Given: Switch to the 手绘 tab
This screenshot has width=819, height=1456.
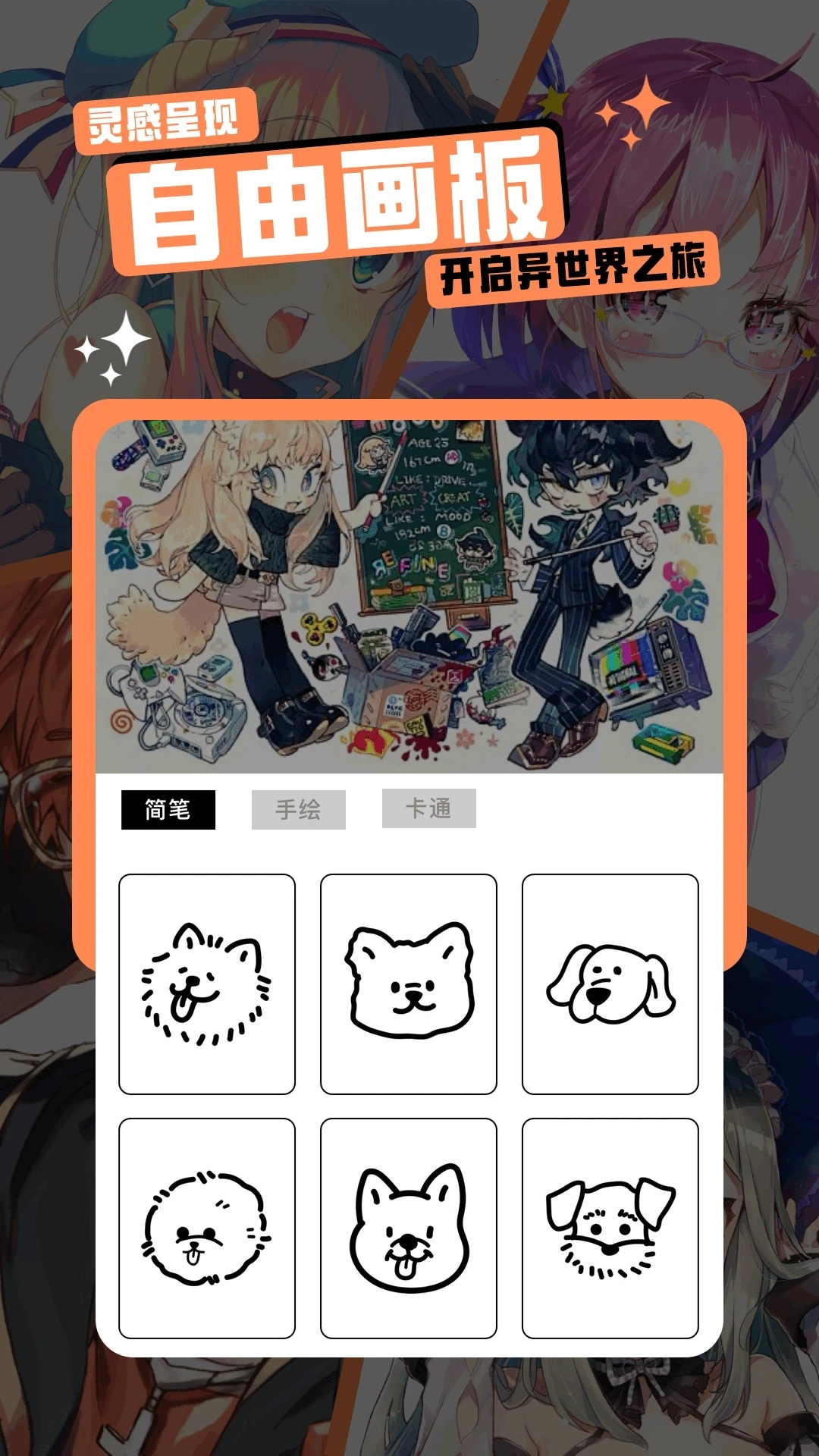Looking at the screenshot, I should pyautogui.click(x=298, y=811).
